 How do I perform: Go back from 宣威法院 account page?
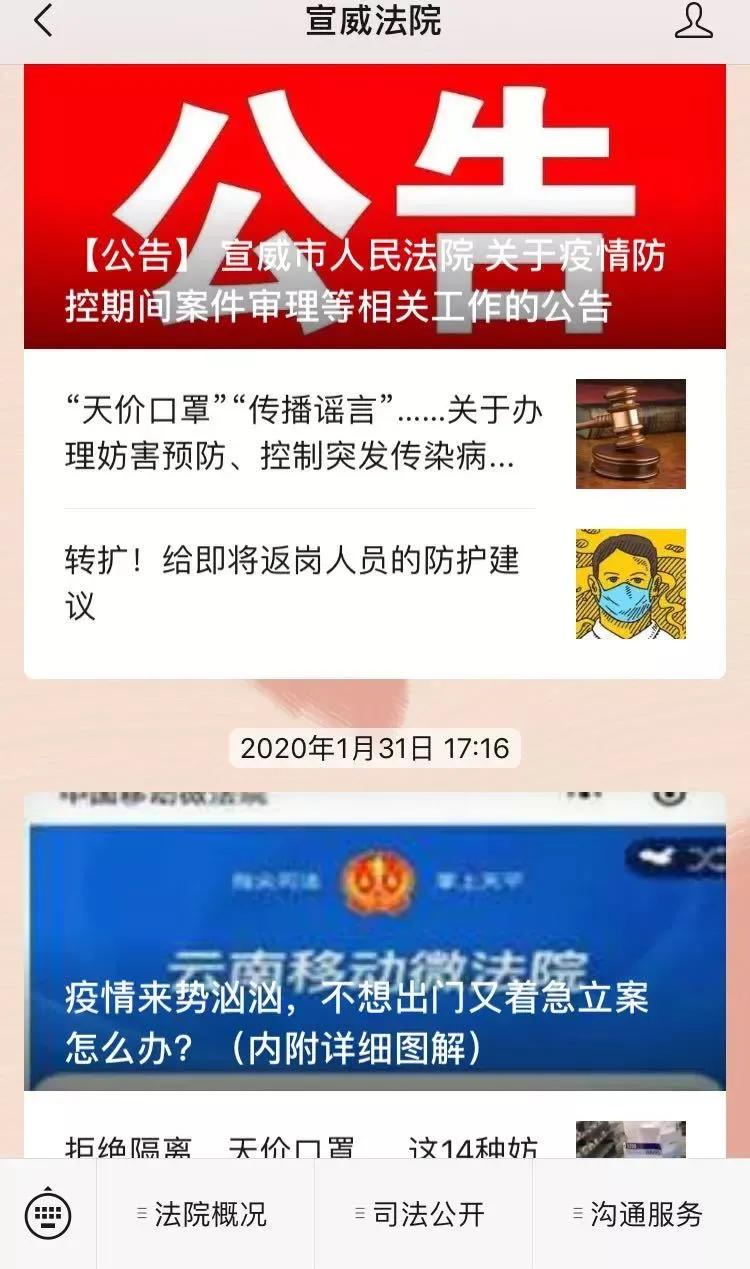[43, 21]
